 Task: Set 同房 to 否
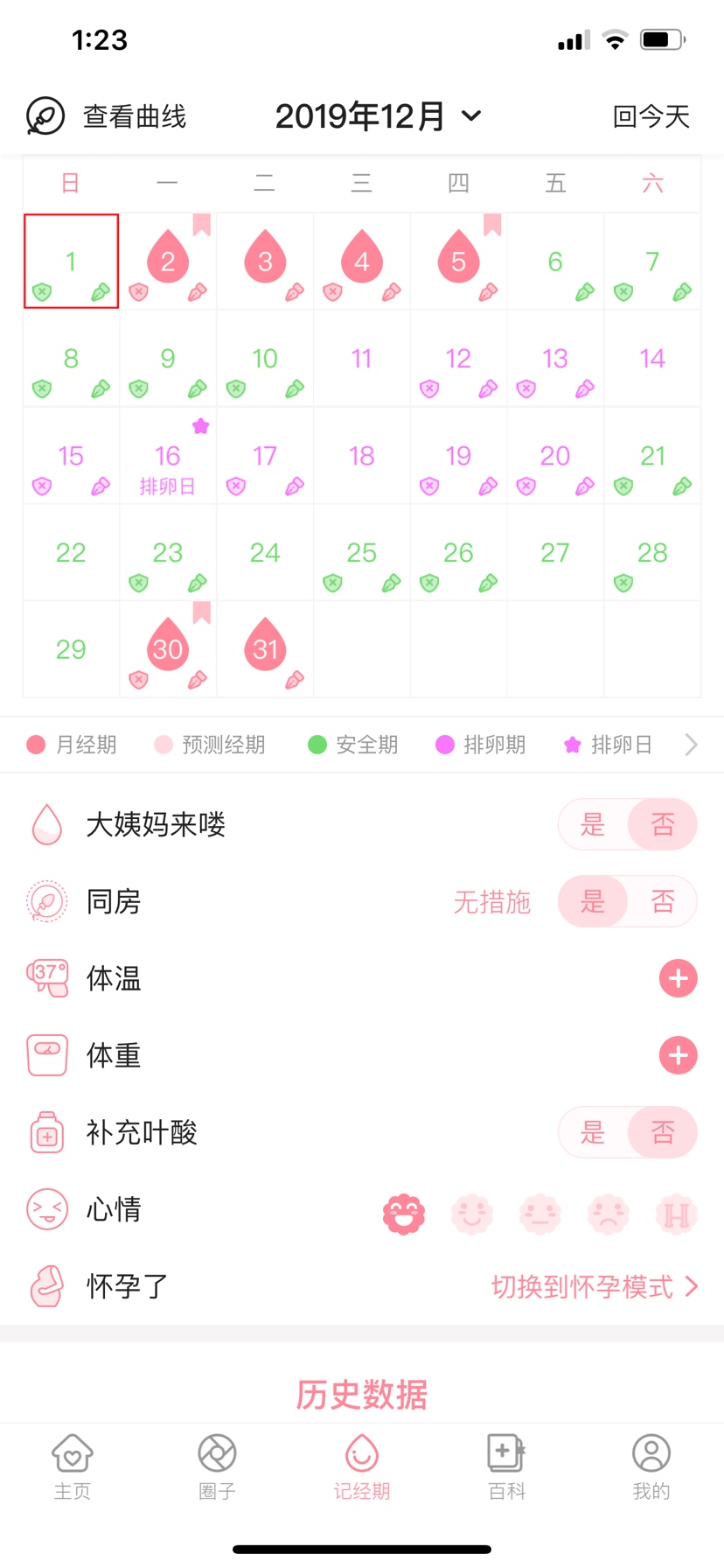tap(662, 901)
